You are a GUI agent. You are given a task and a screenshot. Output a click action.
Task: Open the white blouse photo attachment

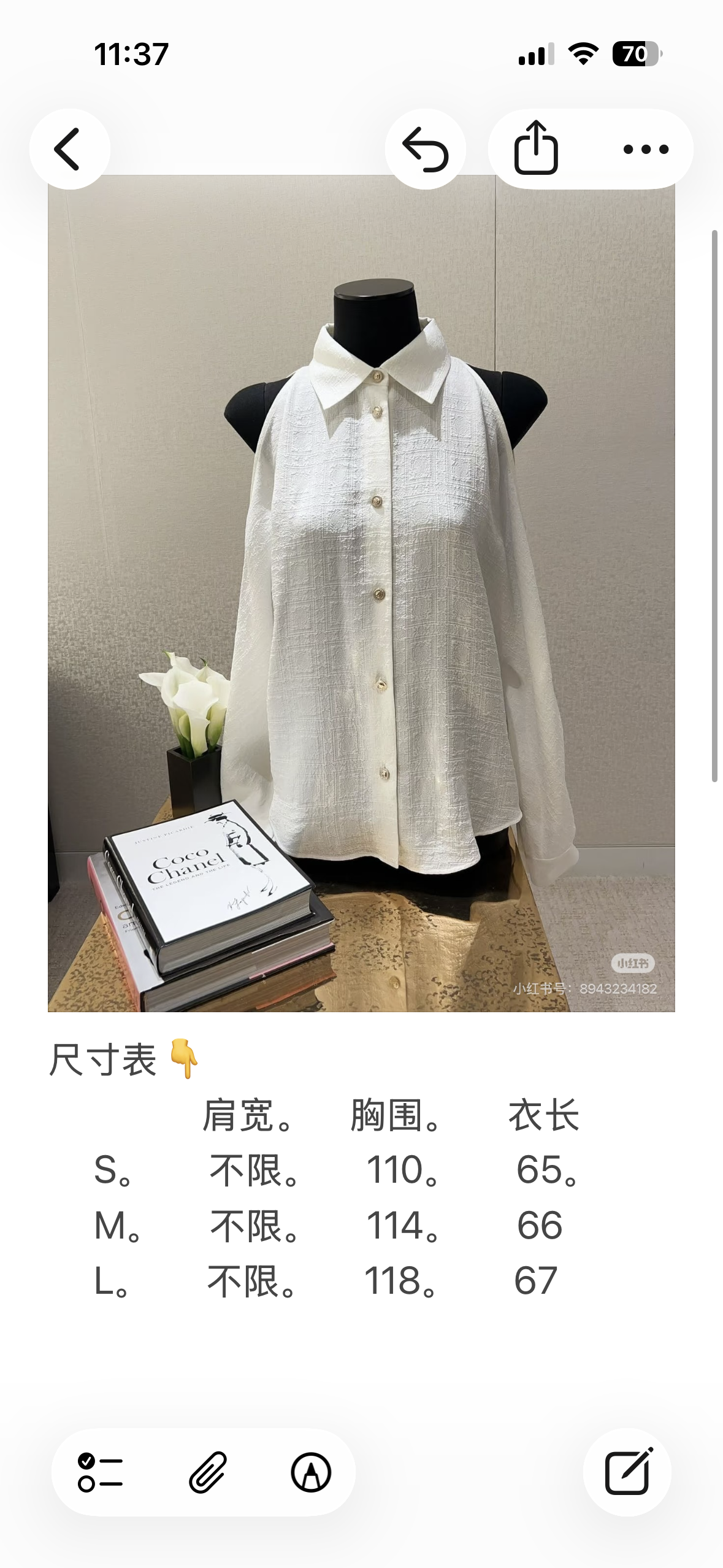(x=361, y=593)
